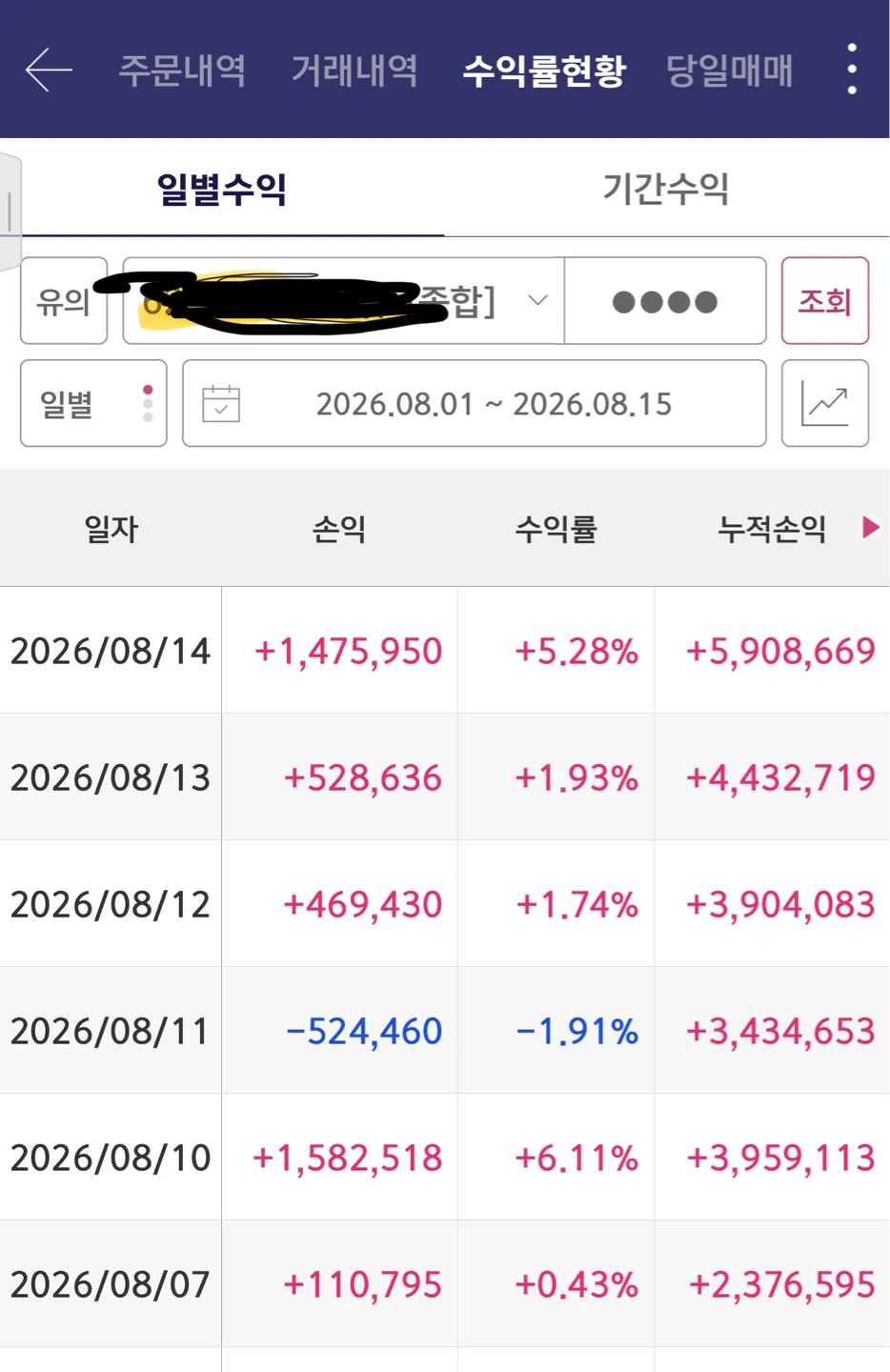Open the 일별 period type selector
890x1372 pixels.
pos(93,403)
